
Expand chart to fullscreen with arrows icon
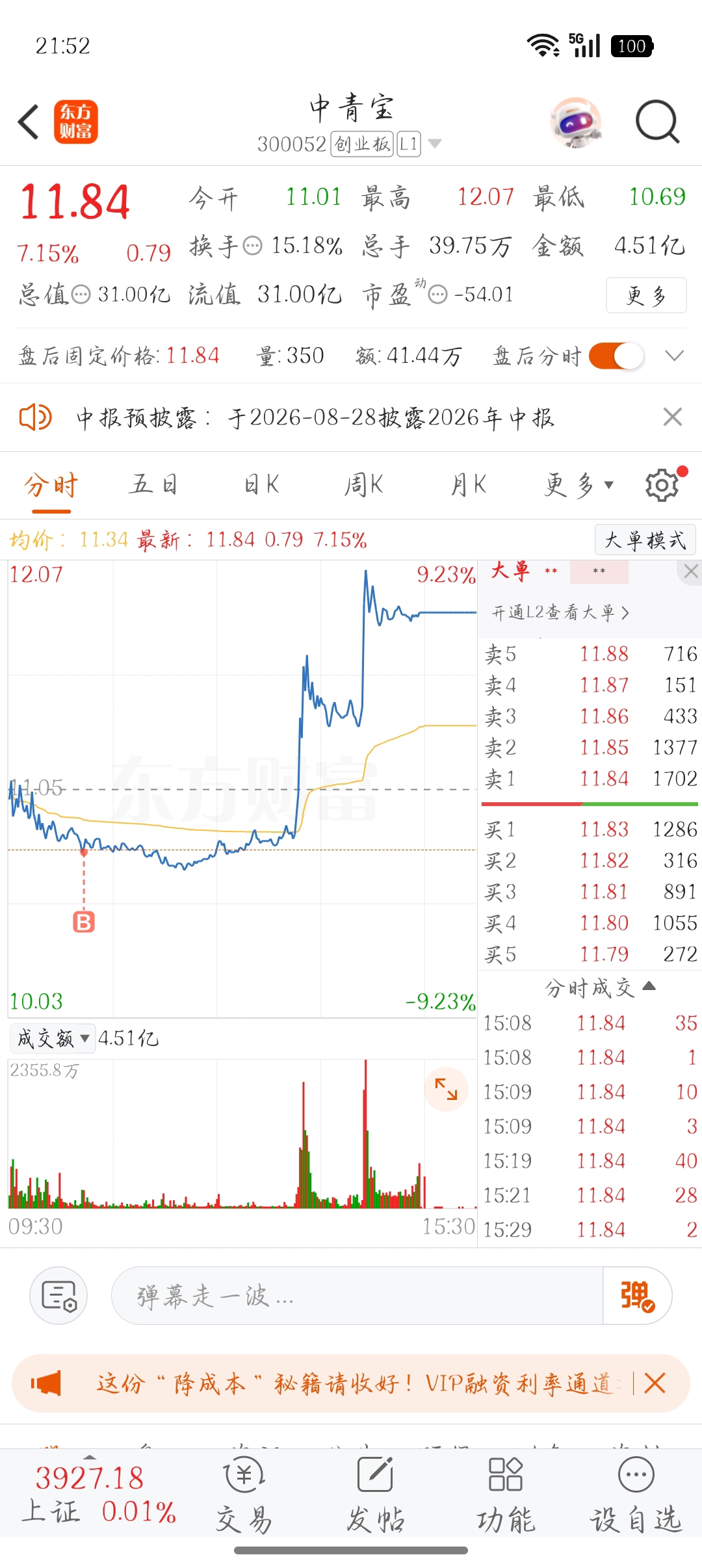point(446,1089)
